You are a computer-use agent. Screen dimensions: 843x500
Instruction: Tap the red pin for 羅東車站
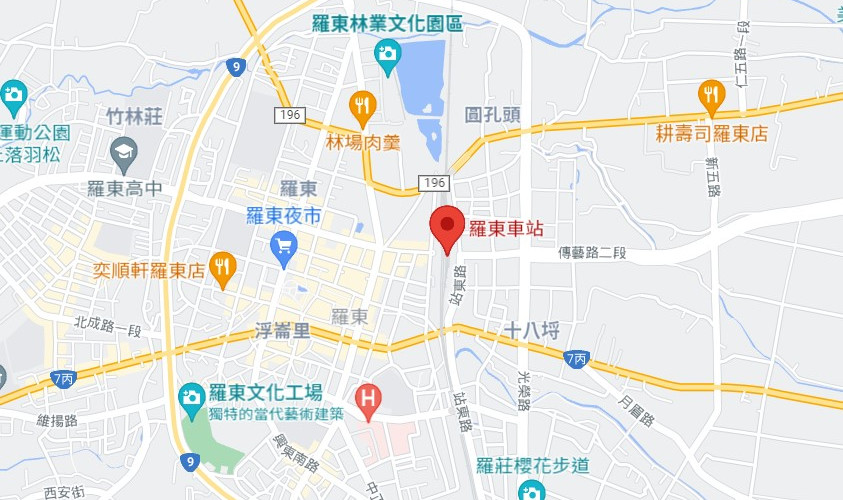click(x=446, y=226)
